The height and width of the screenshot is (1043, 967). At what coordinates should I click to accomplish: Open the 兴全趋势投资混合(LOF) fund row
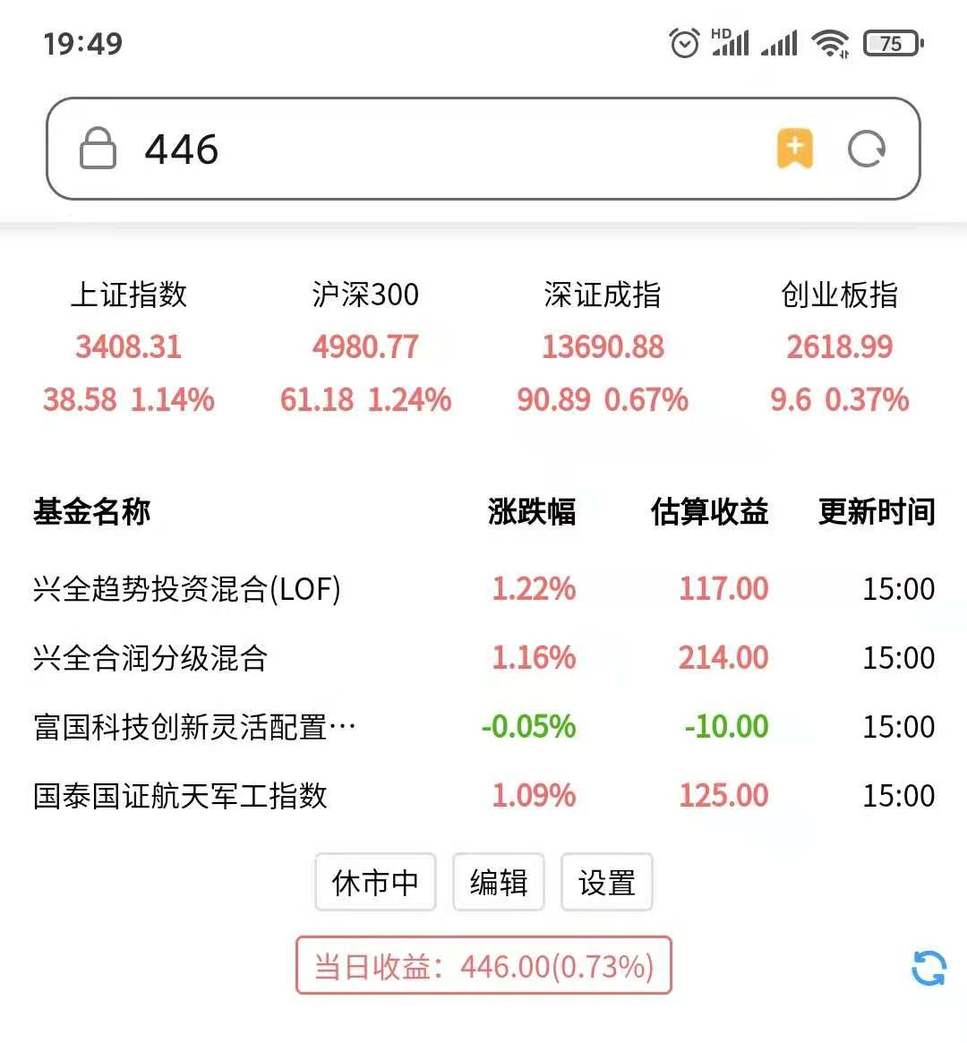coord(187,589)
